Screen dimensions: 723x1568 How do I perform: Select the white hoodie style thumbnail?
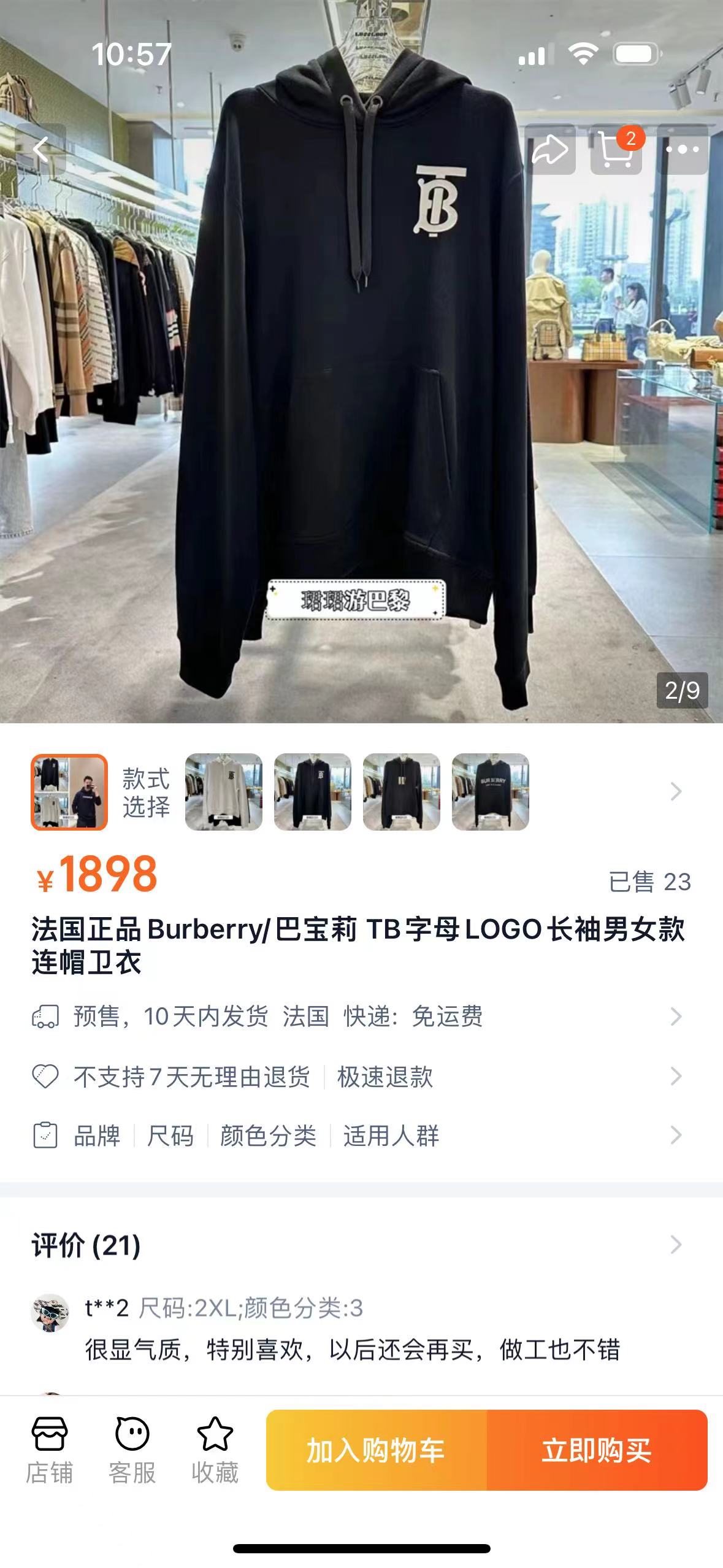tap(224, 792)
